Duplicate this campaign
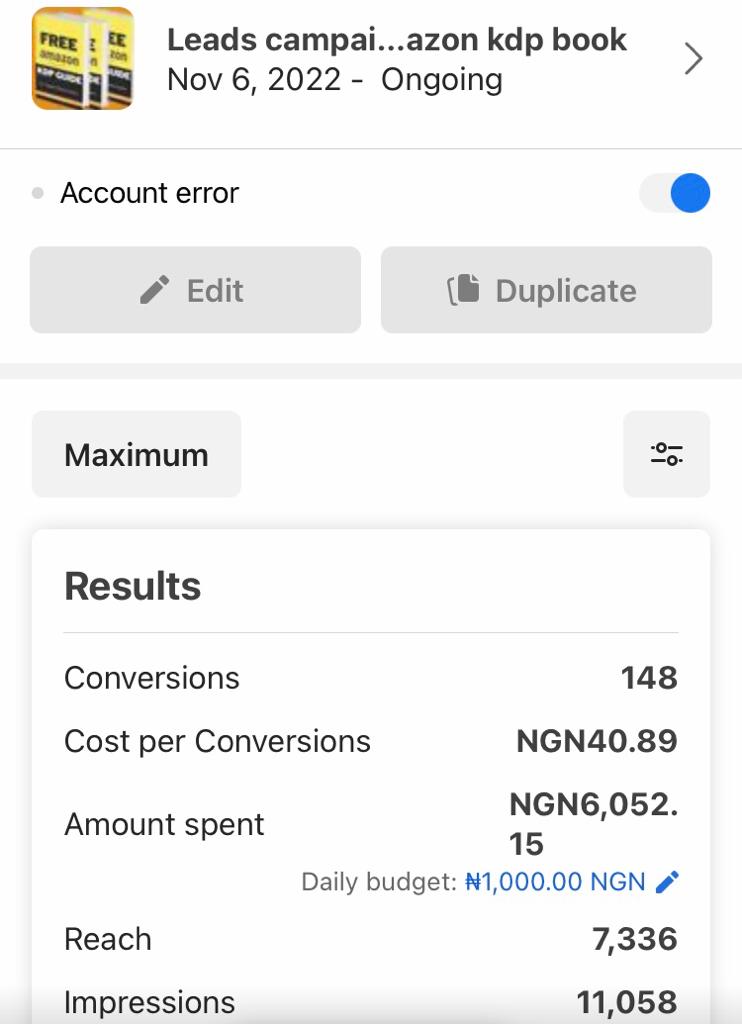Viewport: 742px width, 1024px height. click(x=546, y=290)
